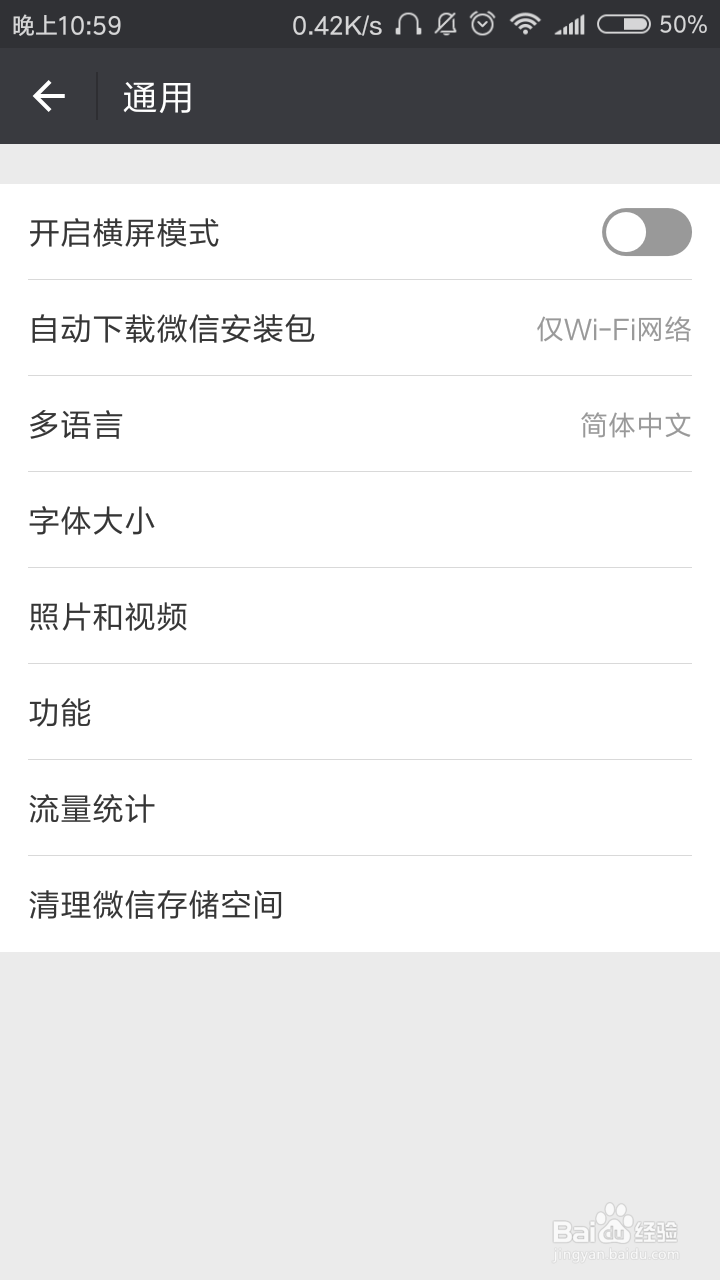Turn on horizontal screen mode switch
This screenshot has height=1280, width=720.
coord(647,232)
